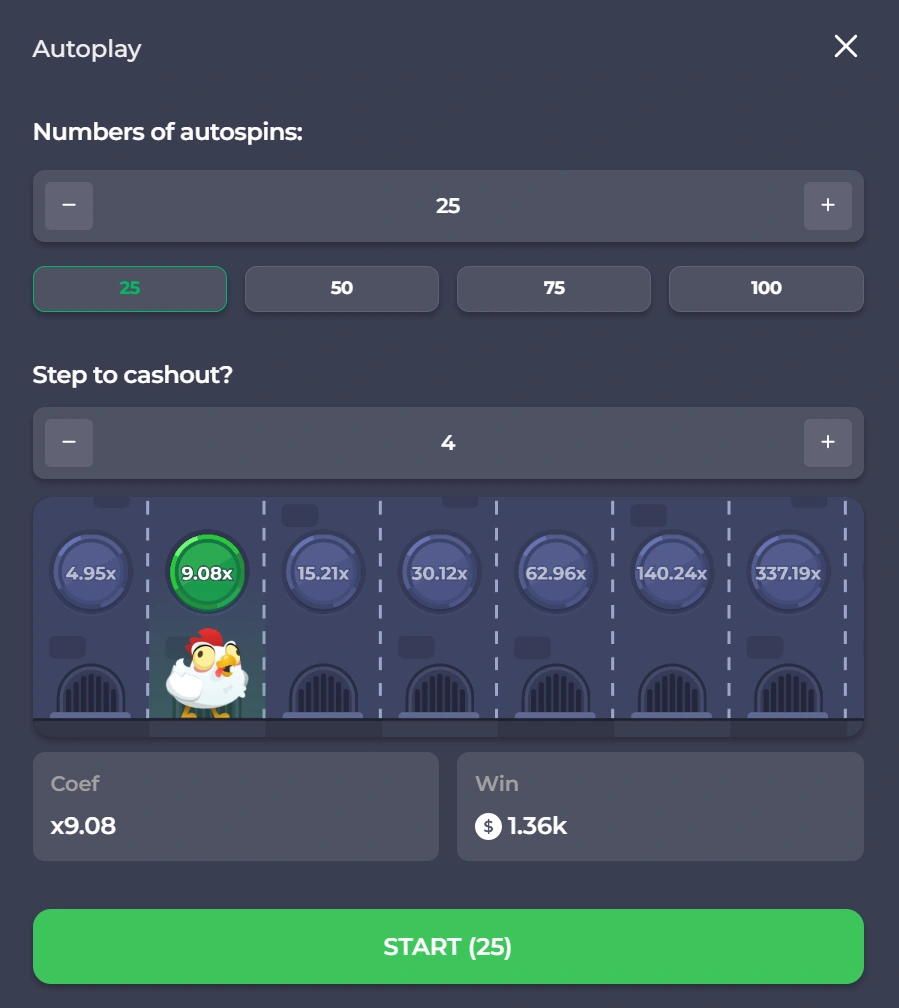Select the 75 autospins preset
The width and height of the screenshot is (899, 1008).
tap(554, 288)
